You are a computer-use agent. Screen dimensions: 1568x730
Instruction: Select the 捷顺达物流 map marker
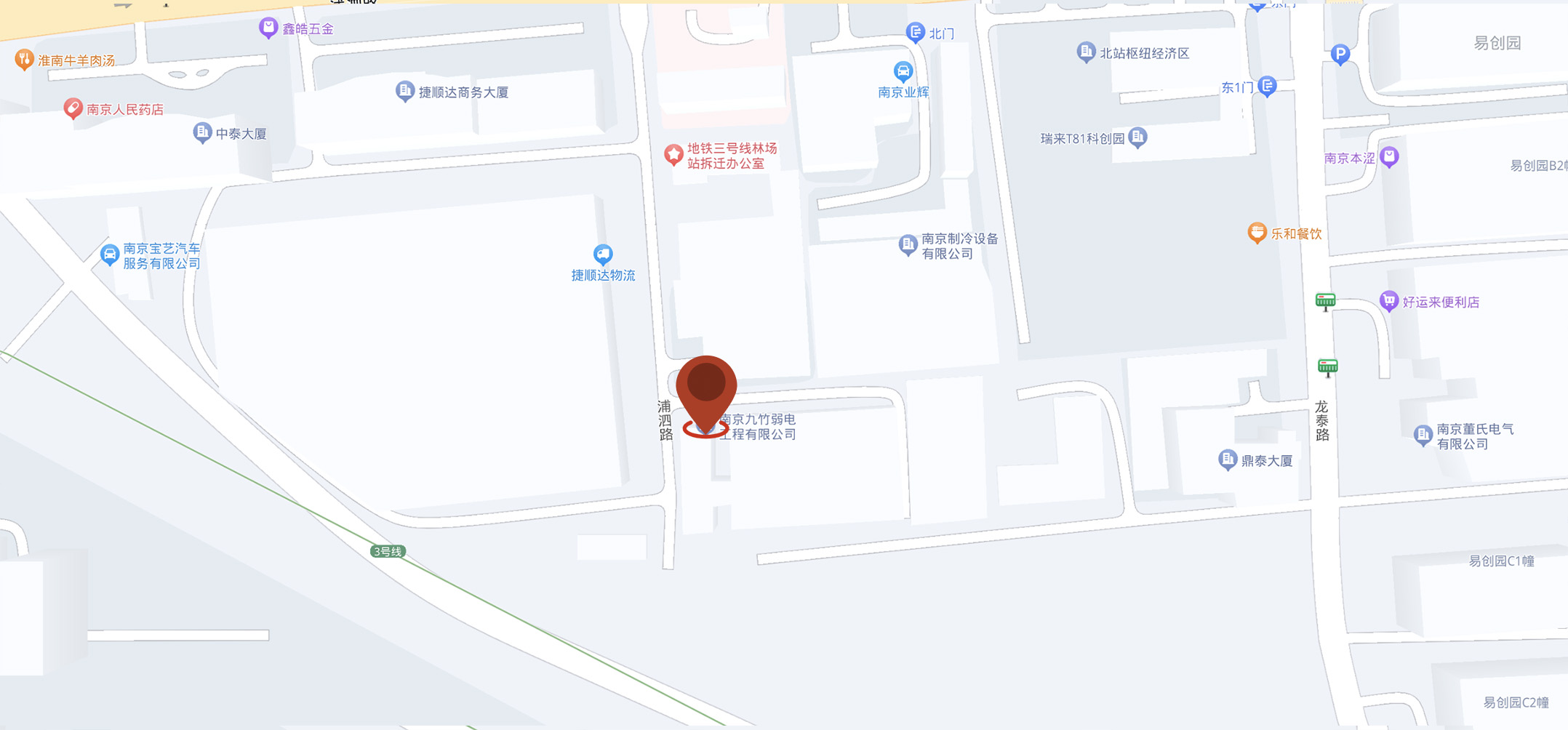pos(603,254)
